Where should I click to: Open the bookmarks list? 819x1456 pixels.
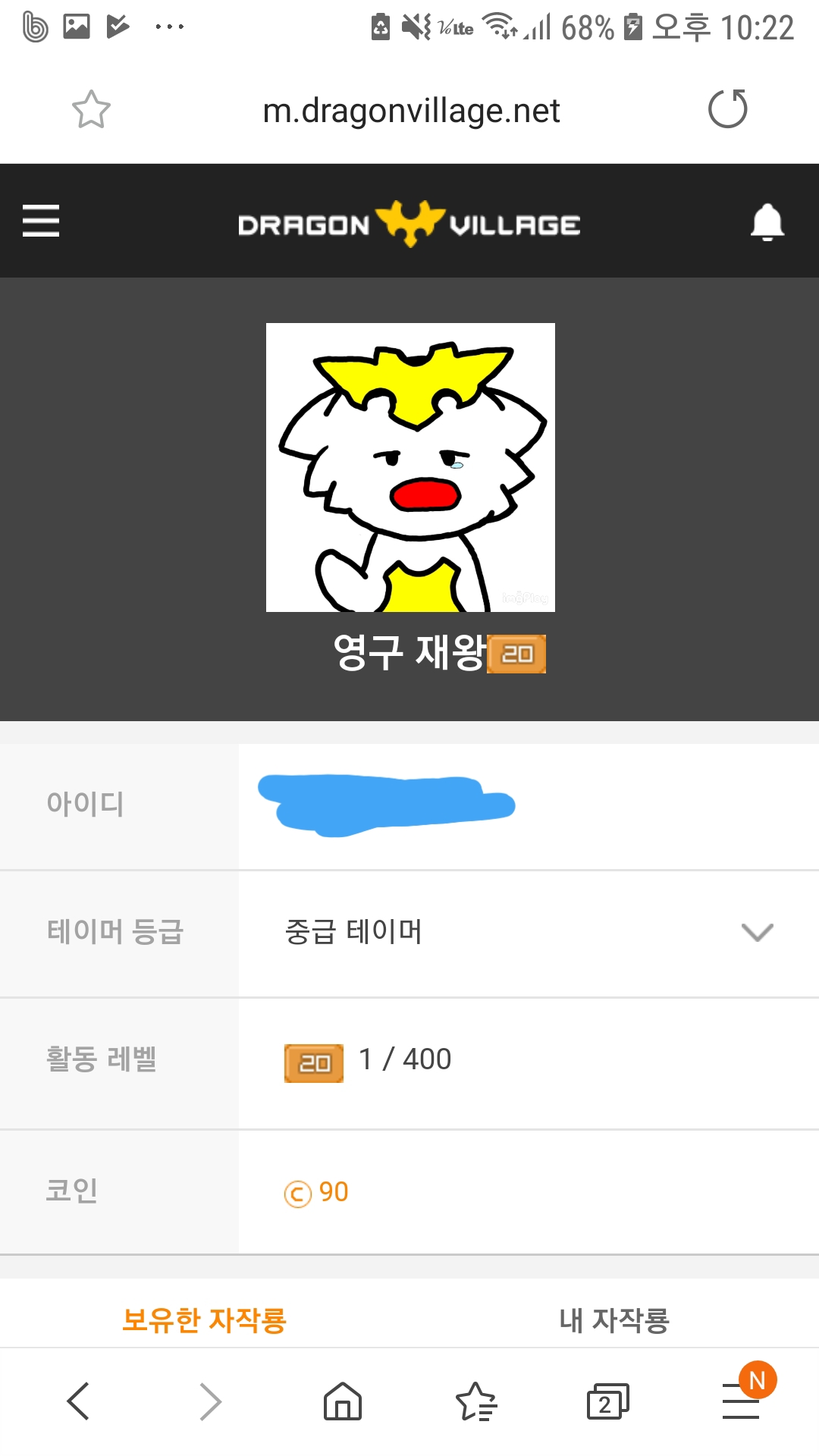pos(475,1401)
